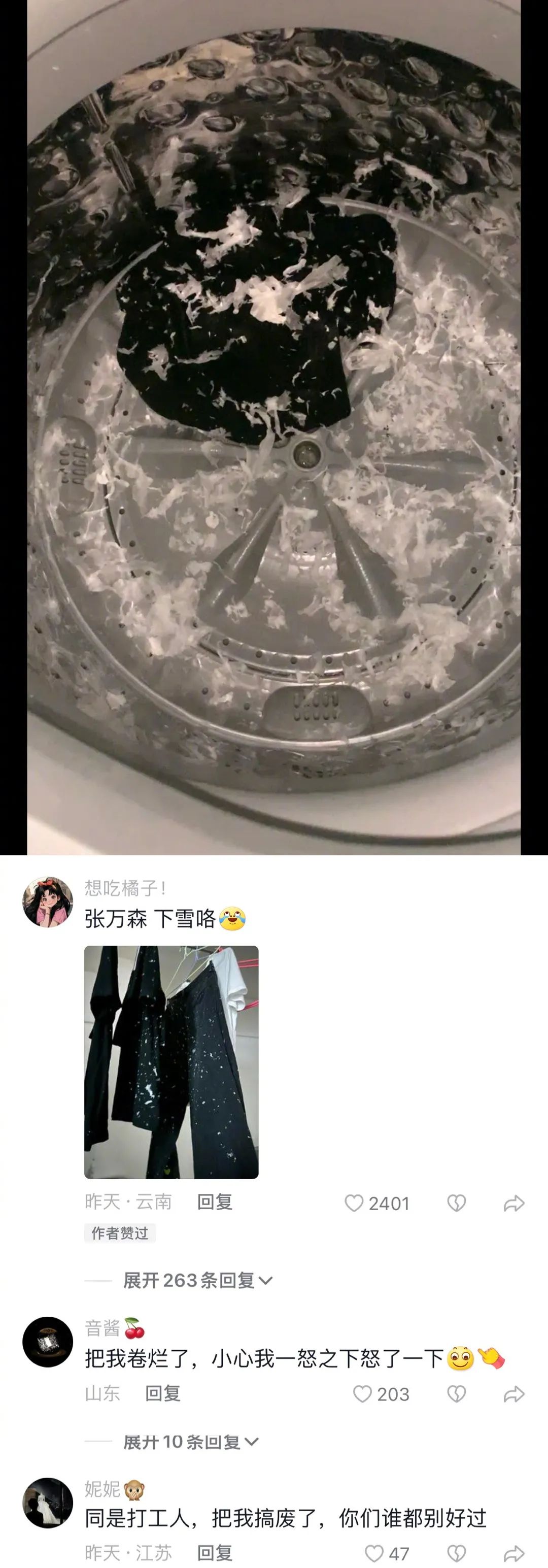The image size is (548, 1568).
Task: Open the username 想吃橘子!
Action: [x=125, y=888]
